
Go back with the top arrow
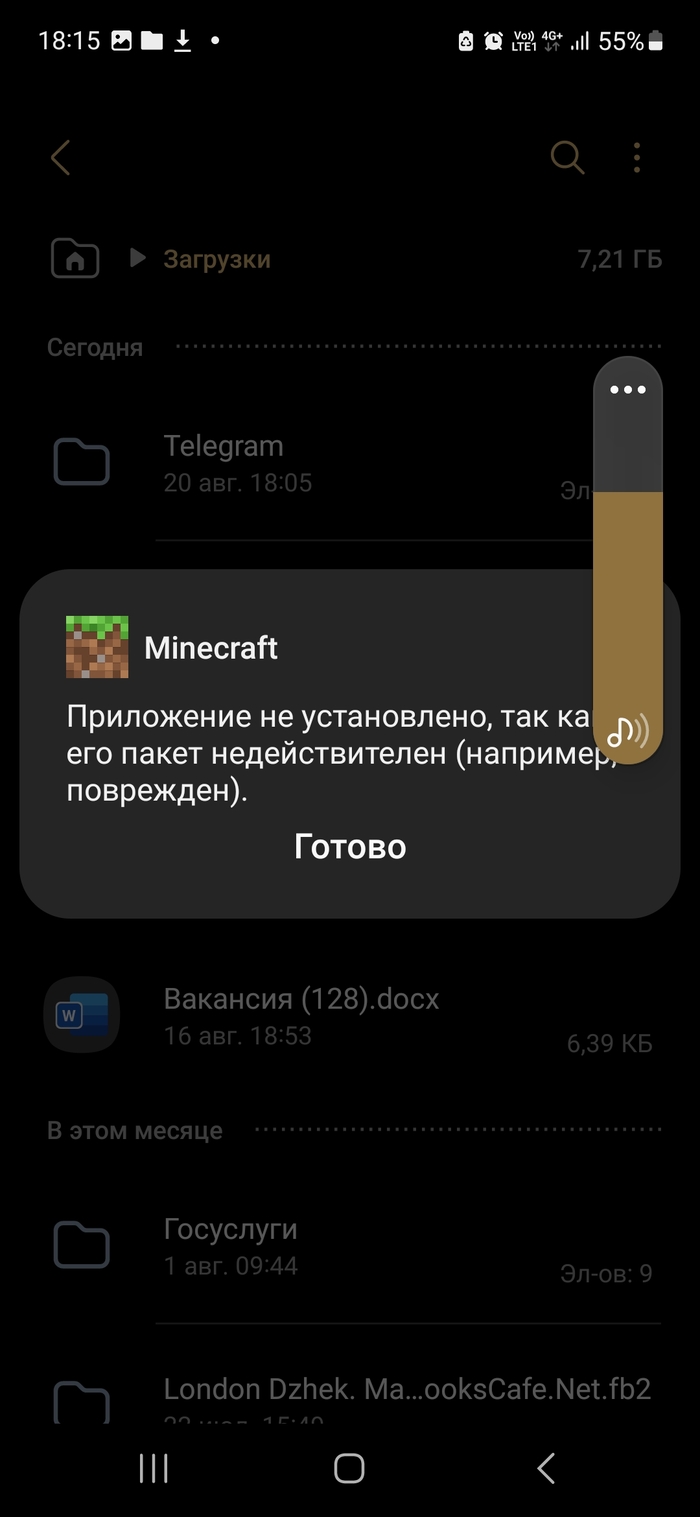(x=61, y=158)
